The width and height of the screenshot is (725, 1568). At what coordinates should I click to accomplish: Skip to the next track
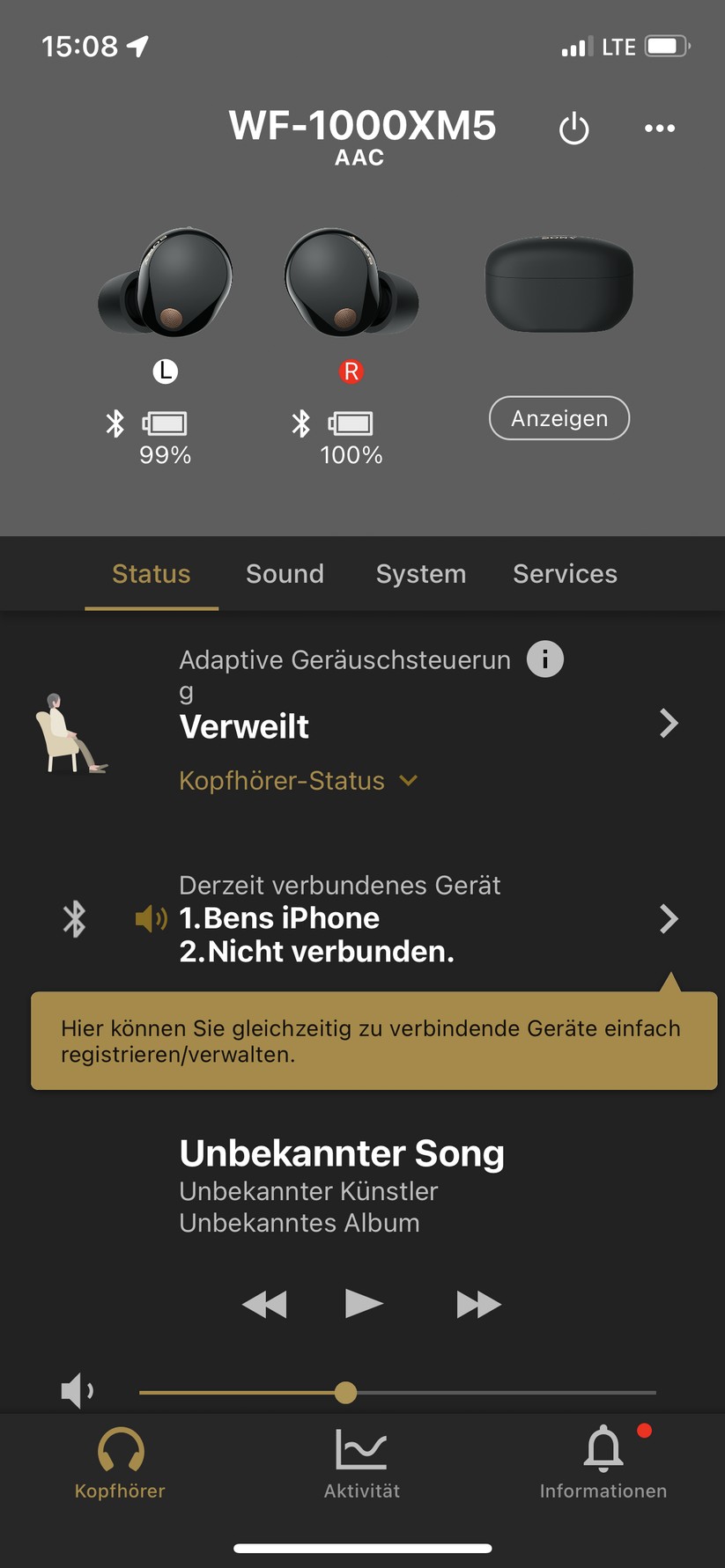[x=478, y=1304]
